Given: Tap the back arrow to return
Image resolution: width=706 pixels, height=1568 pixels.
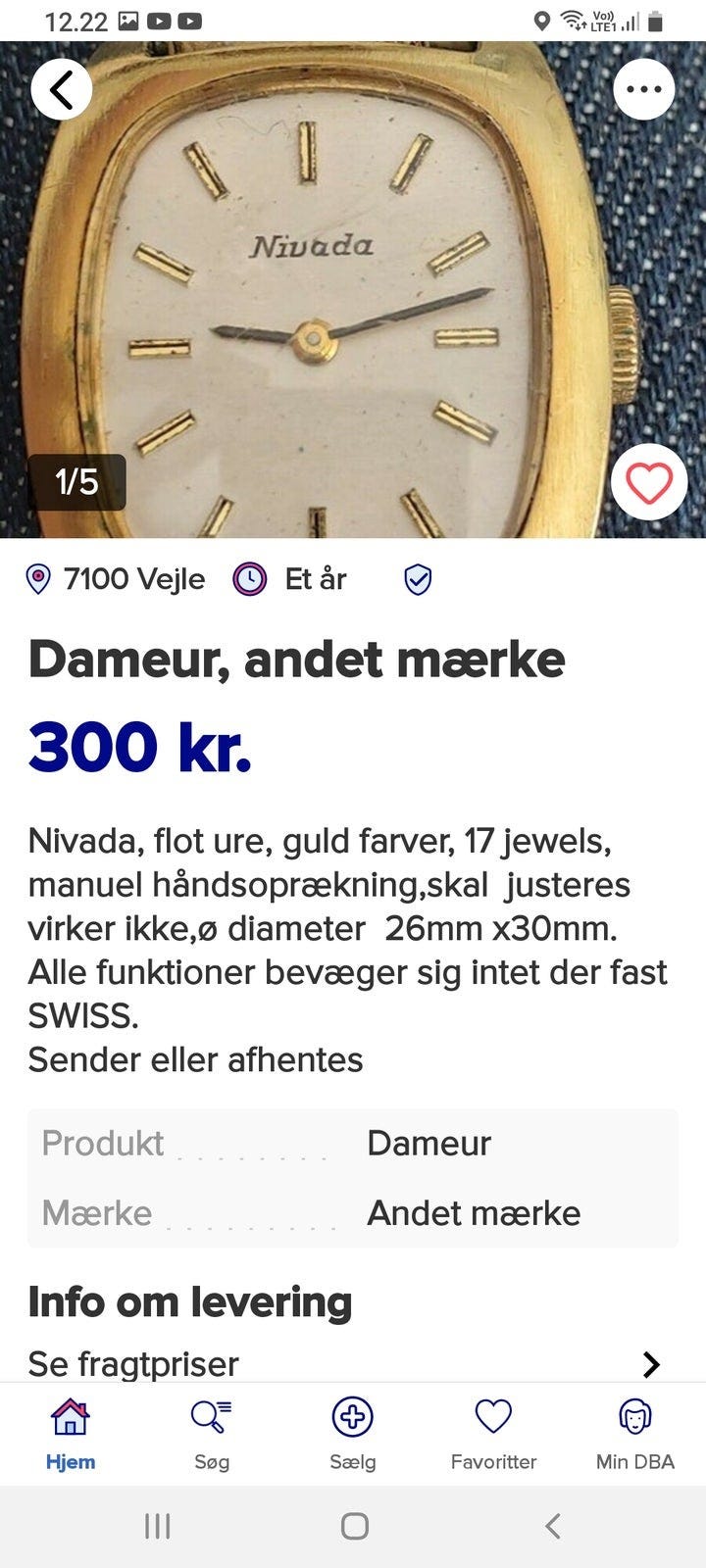Looking at the screenshot, I should pos(62,88).
